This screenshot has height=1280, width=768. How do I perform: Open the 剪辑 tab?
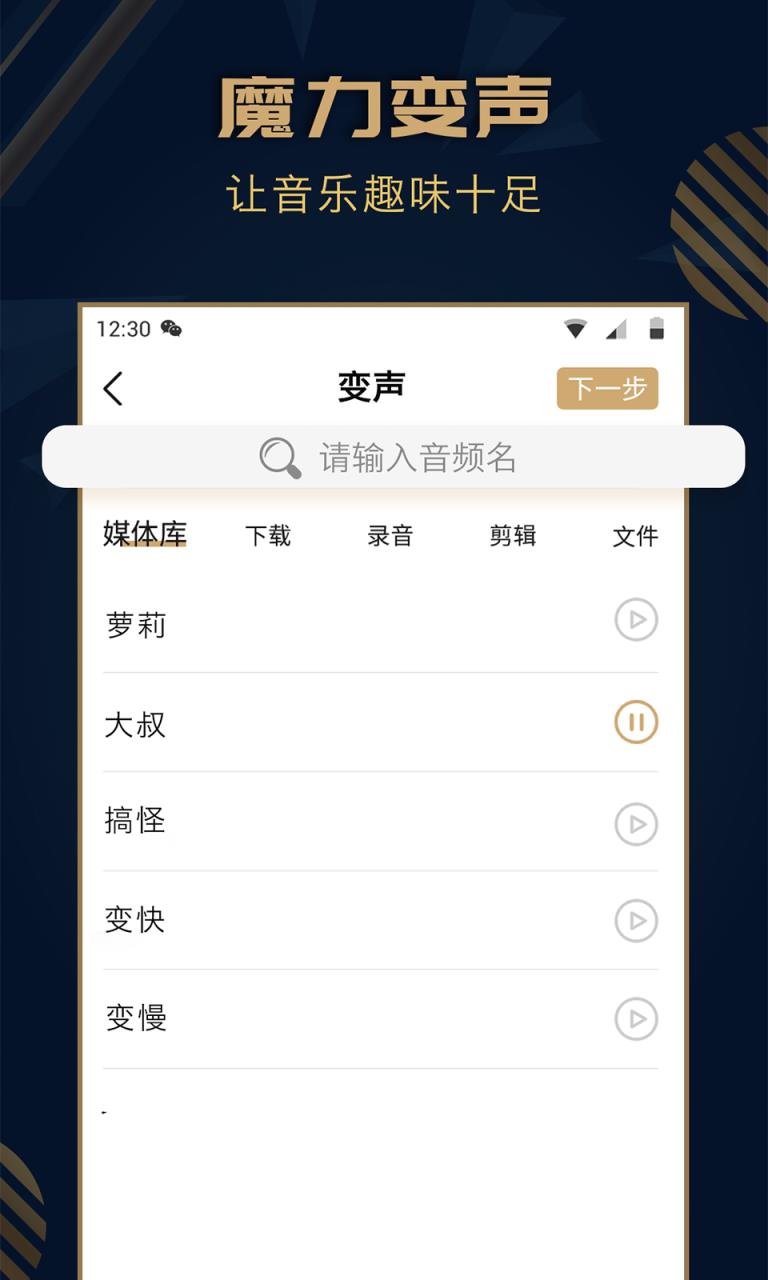[x=513, y=536]
